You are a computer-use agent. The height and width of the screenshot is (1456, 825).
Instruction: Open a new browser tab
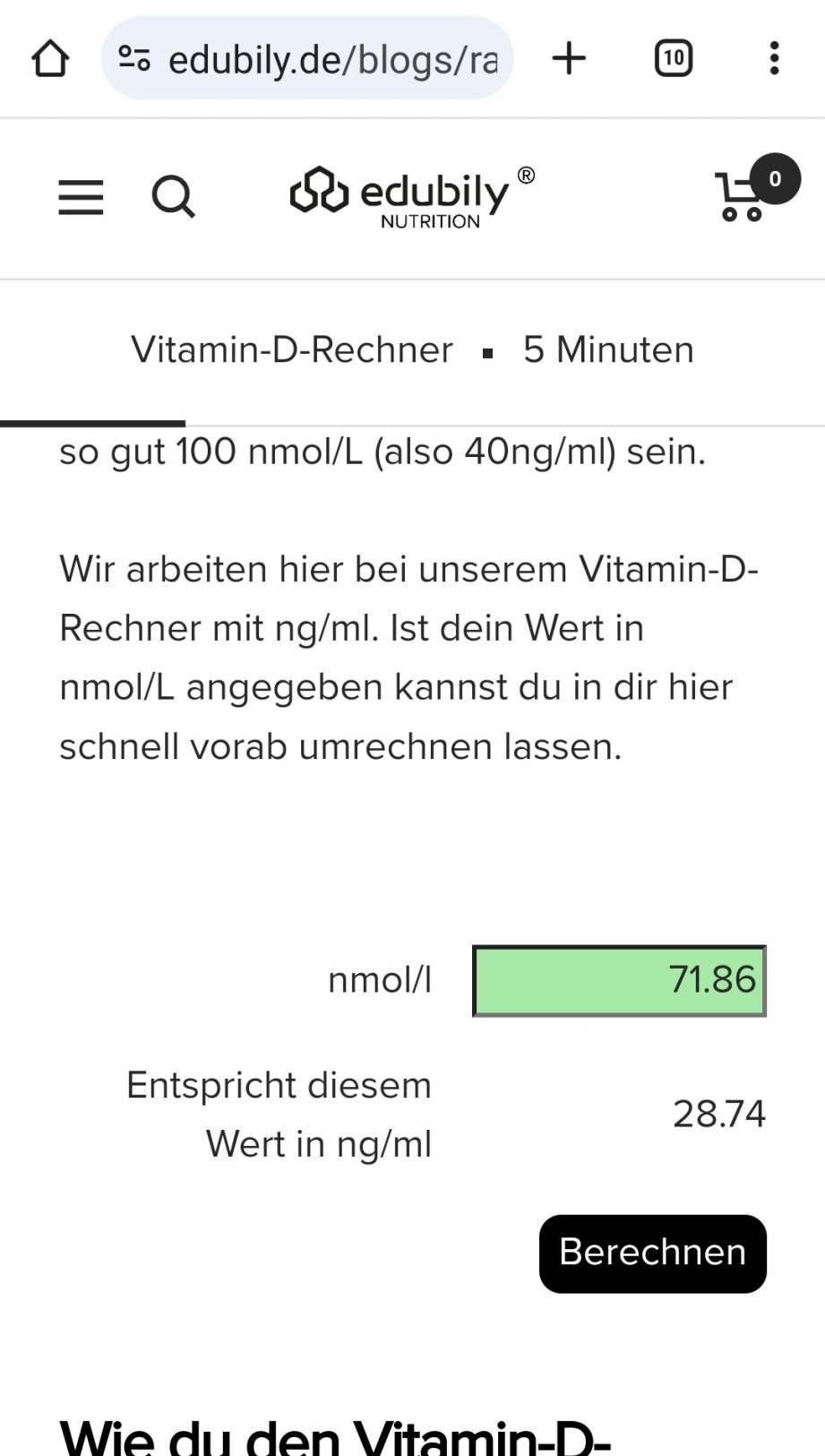pyautogui.click(x=569, y=59)
